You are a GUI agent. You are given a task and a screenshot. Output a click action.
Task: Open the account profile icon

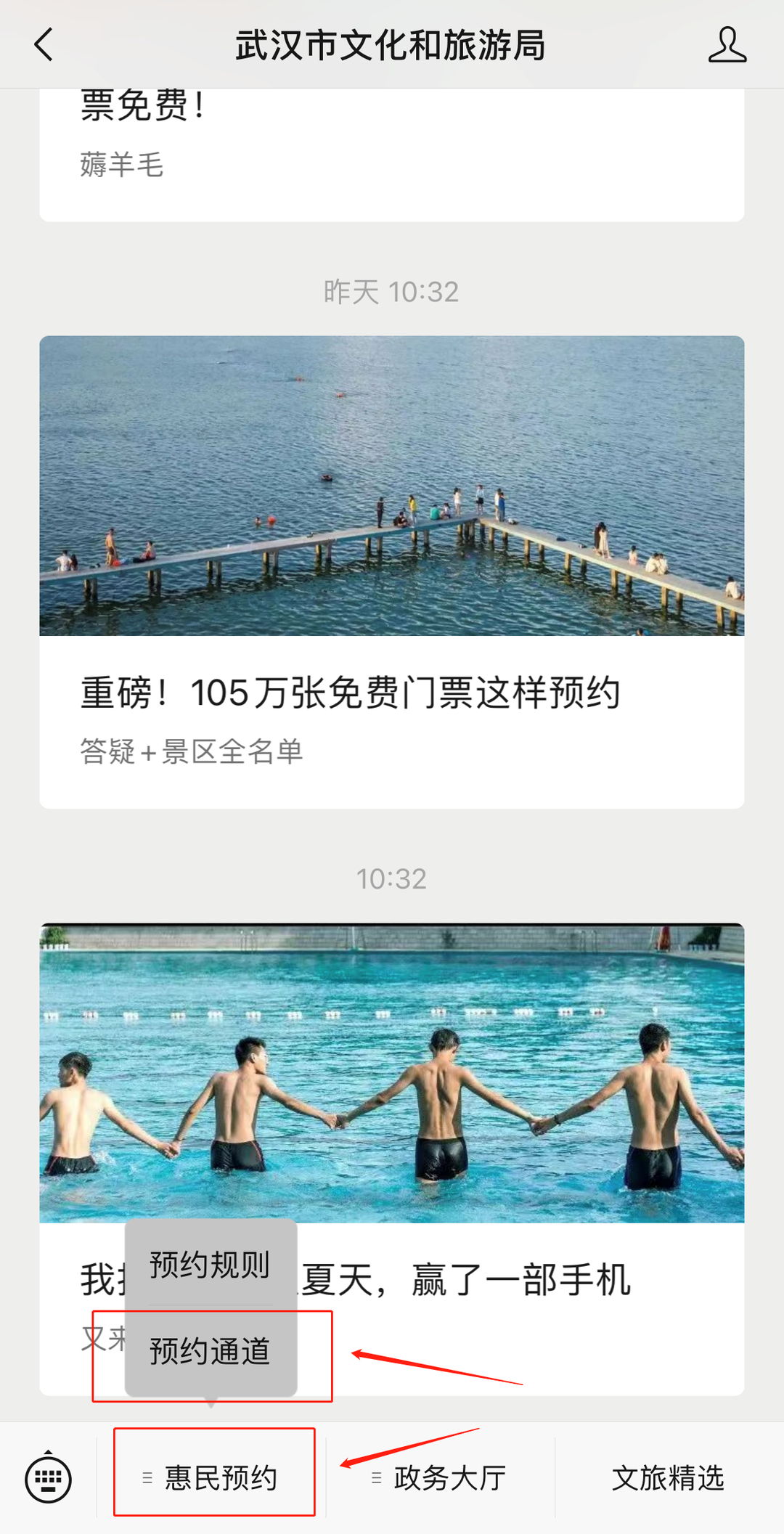tap(727, 45)
